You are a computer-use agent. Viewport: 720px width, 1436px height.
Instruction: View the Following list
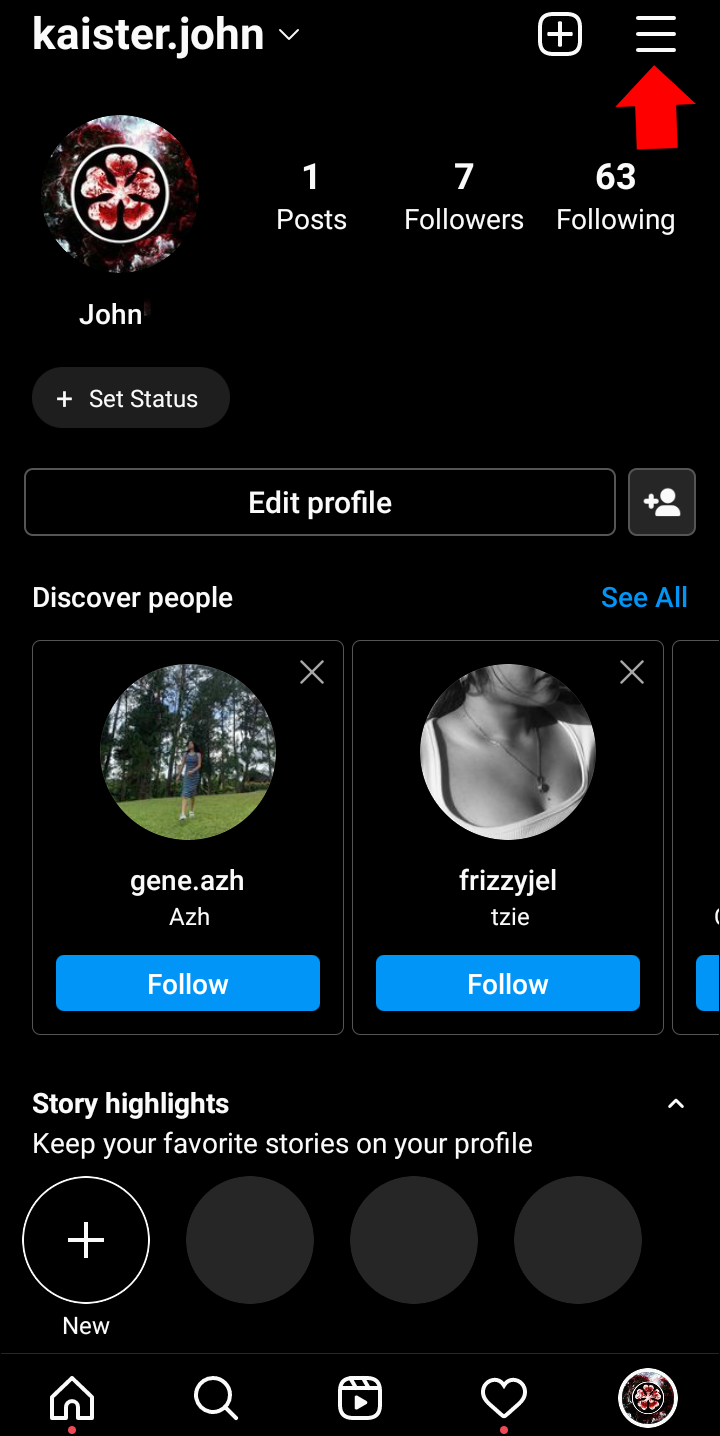615,197
